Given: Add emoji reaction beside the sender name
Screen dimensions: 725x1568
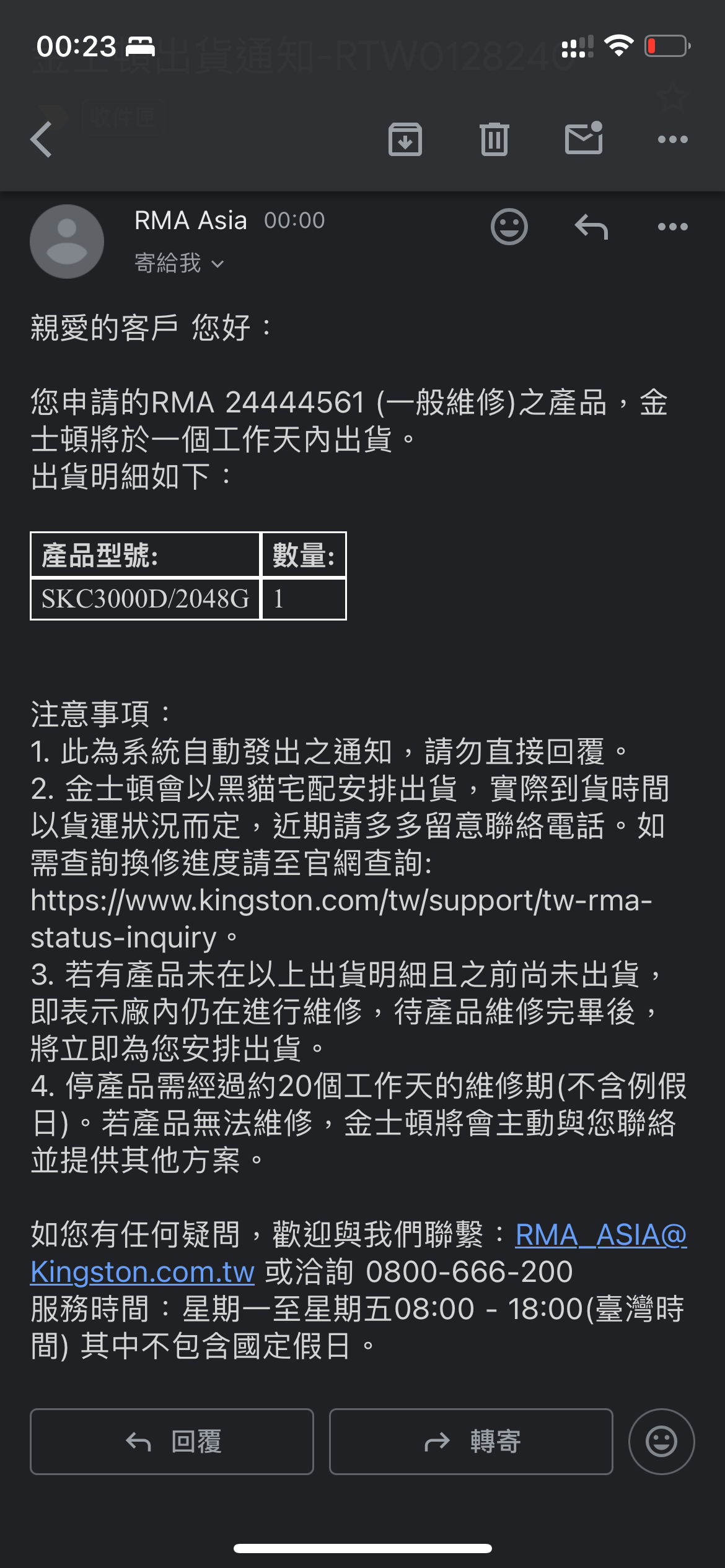Looking at the screenshot, I should 509,227.
